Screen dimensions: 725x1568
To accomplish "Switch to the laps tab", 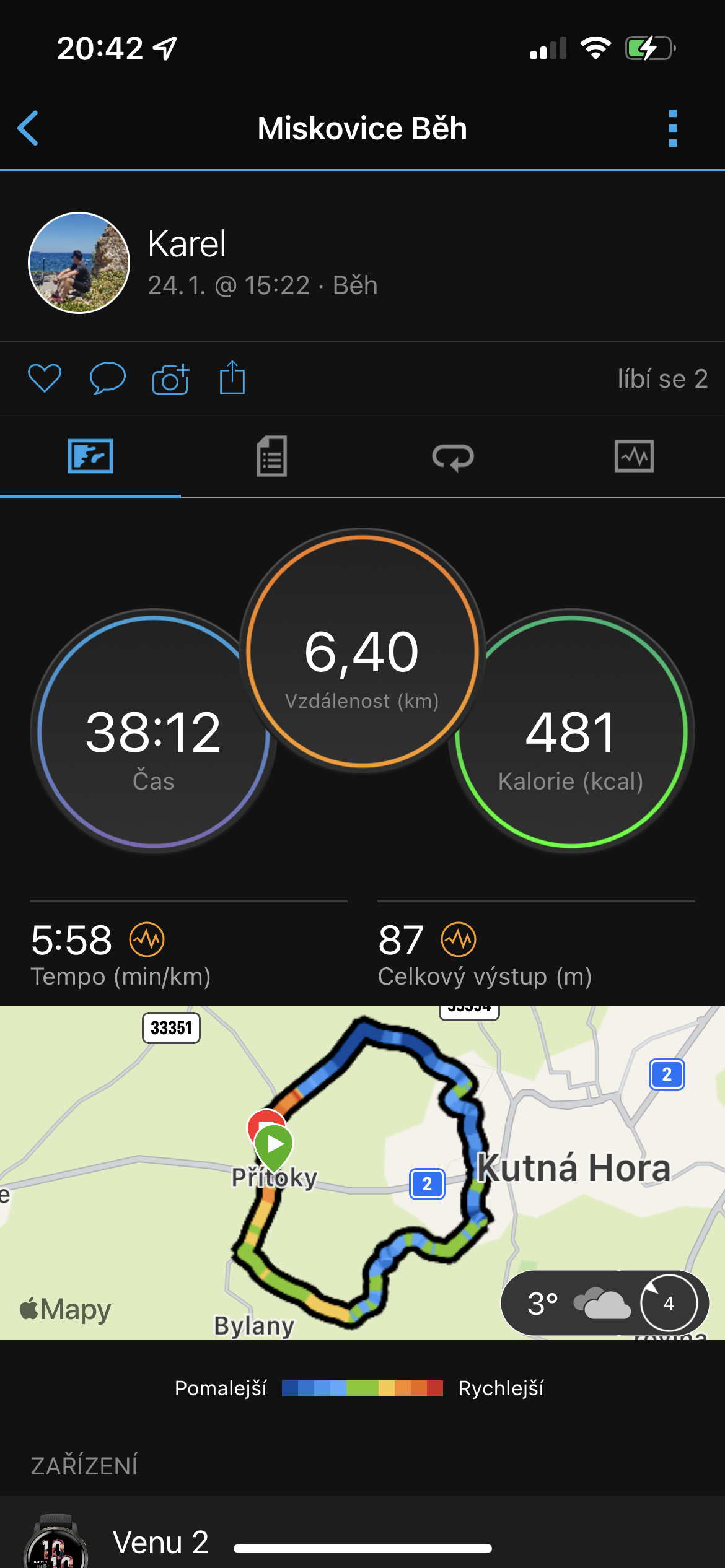I will [453, 457].
